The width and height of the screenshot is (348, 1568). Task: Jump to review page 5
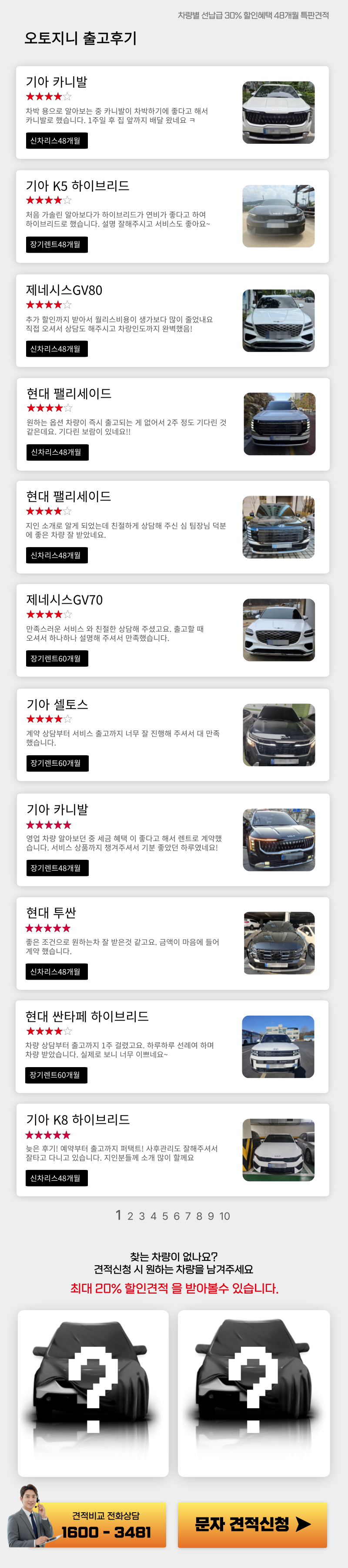click(x=165, y=1216)
